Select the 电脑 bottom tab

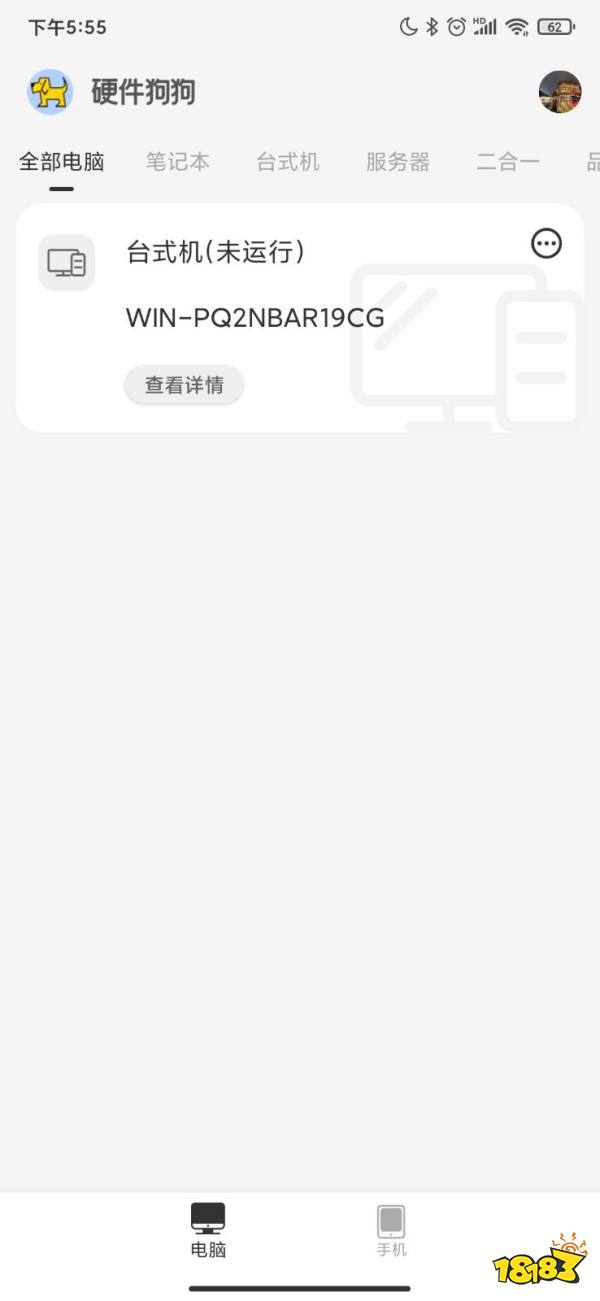(208, 1231)
